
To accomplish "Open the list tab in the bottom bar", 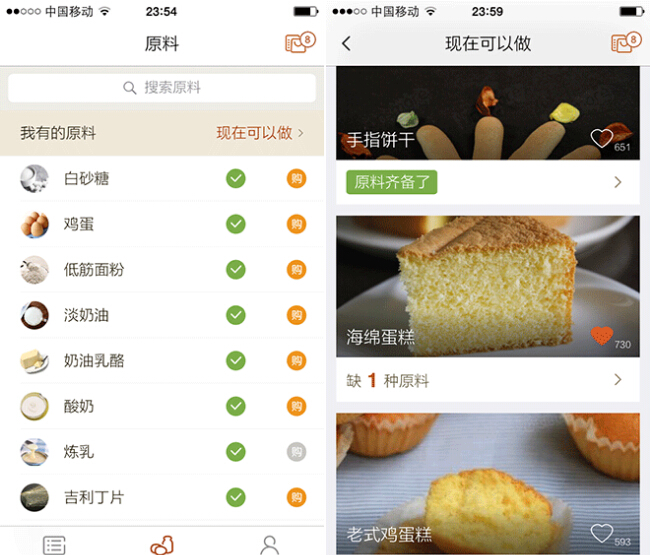I will pyautogui.click(x=54, y=544).
